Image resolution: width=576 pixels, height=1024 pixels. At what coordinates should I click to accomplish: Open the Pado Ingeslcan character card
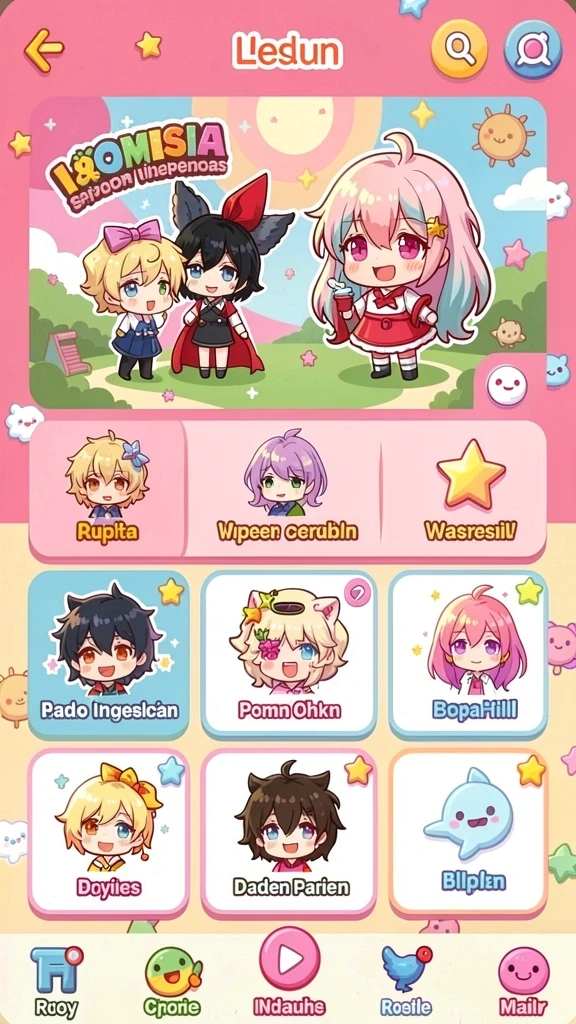click(x=108, y=654)
